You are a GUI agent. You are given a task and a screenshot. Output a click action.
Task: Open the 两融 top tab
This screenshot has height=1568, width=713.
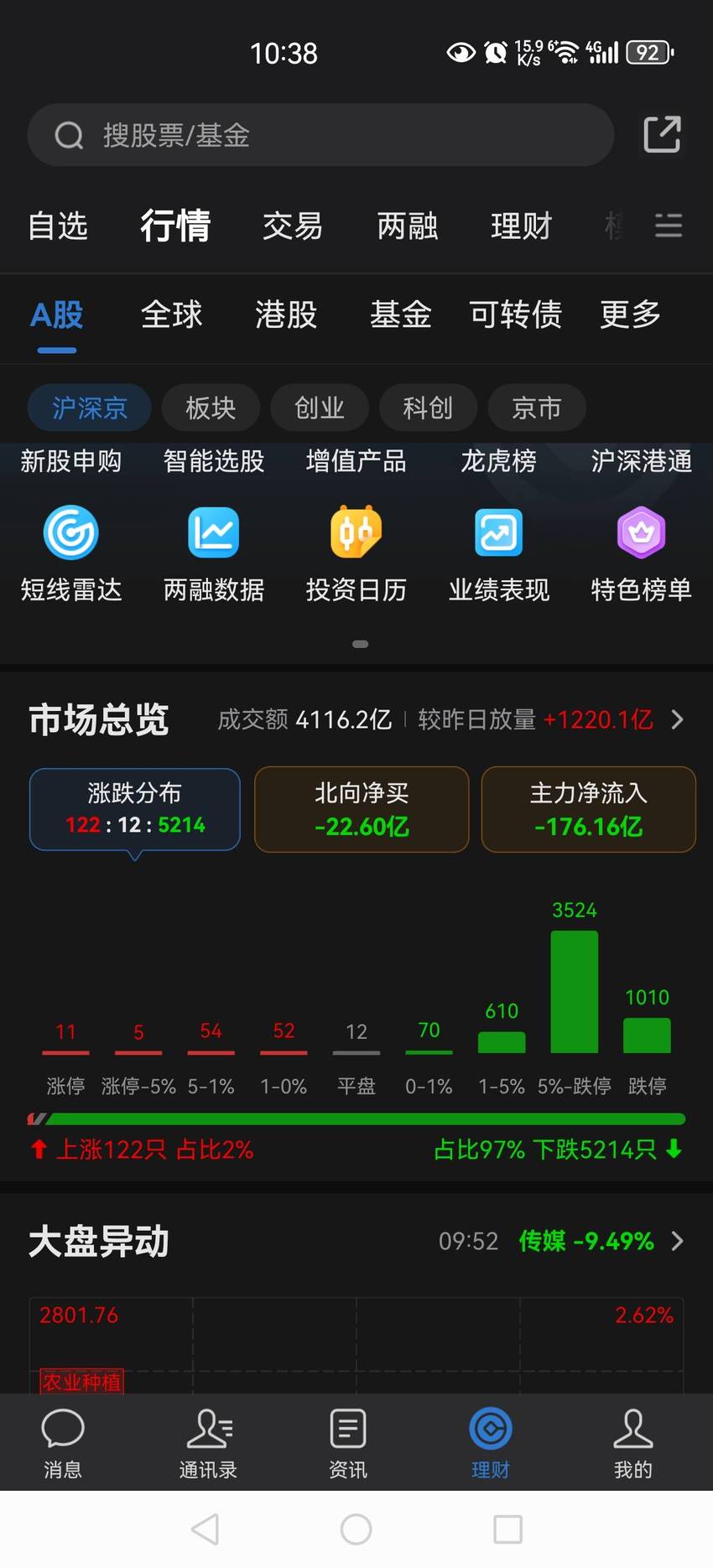pyautogui.click(x=407, y=226)
